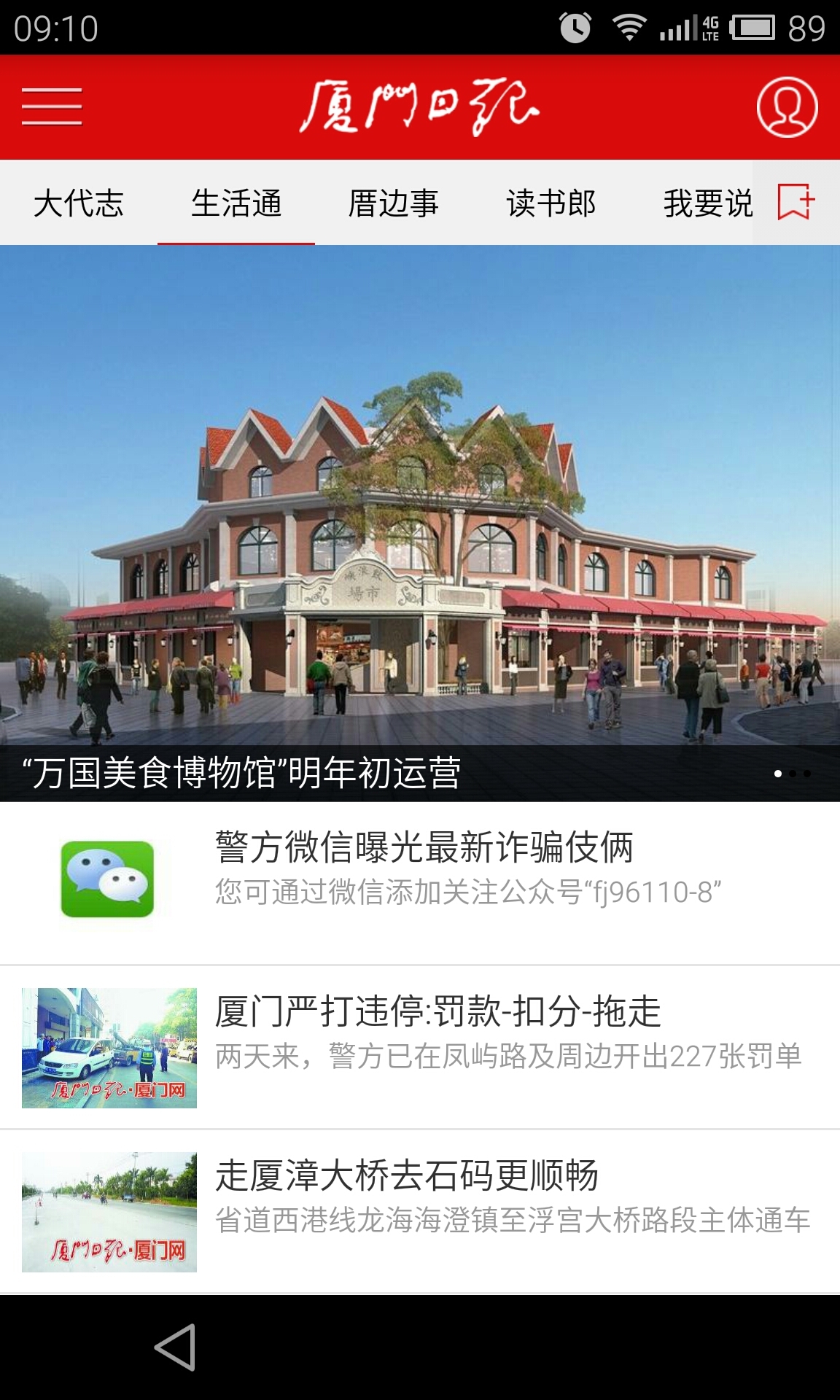Open the 读书郎 tab
This screenshot has width=840, height=1400.
pyautogui.click(x=551, y=203)
